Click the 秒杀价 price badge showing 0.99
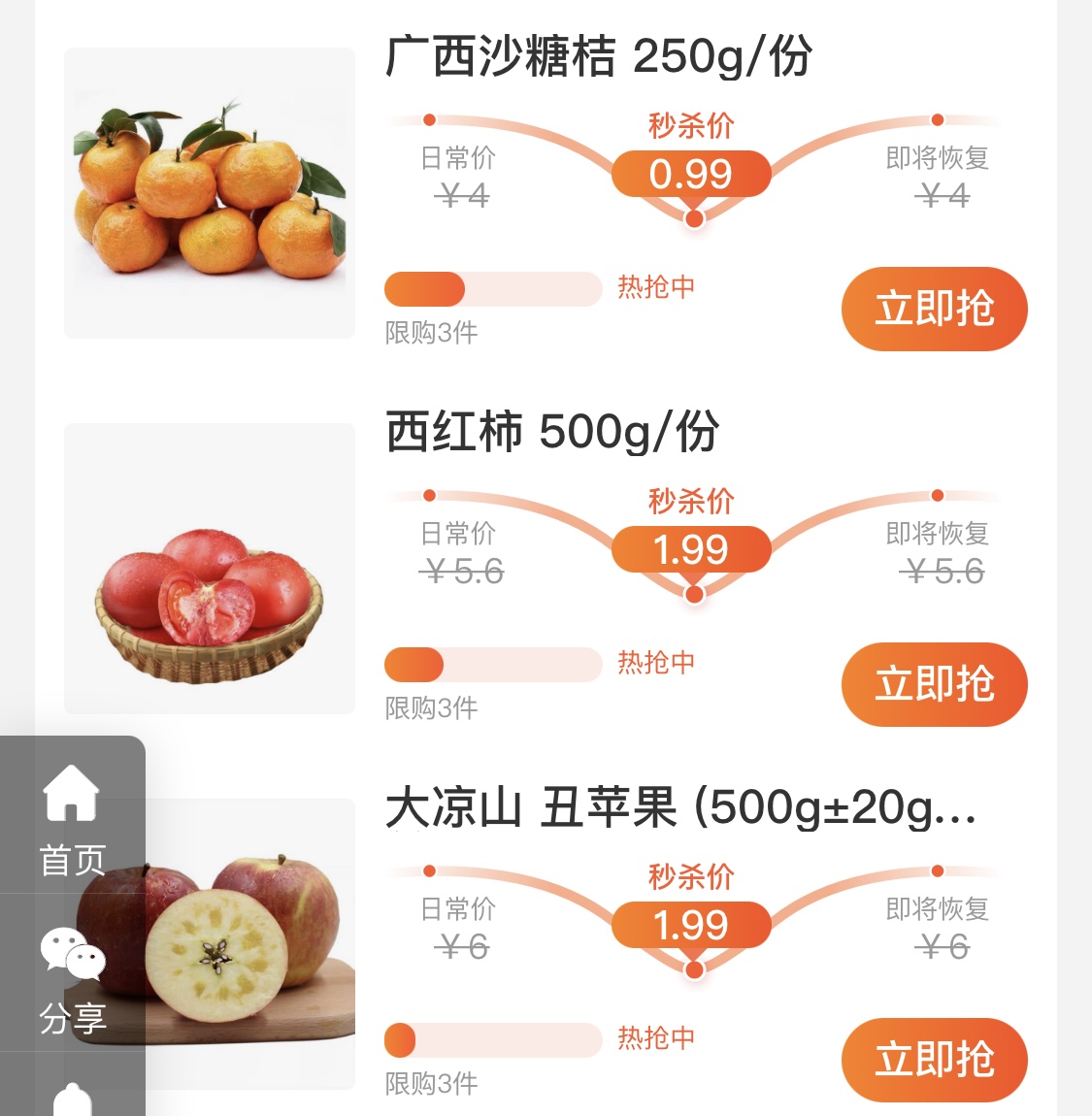This screenshot has width=1092, height=1116. [691, 175]
